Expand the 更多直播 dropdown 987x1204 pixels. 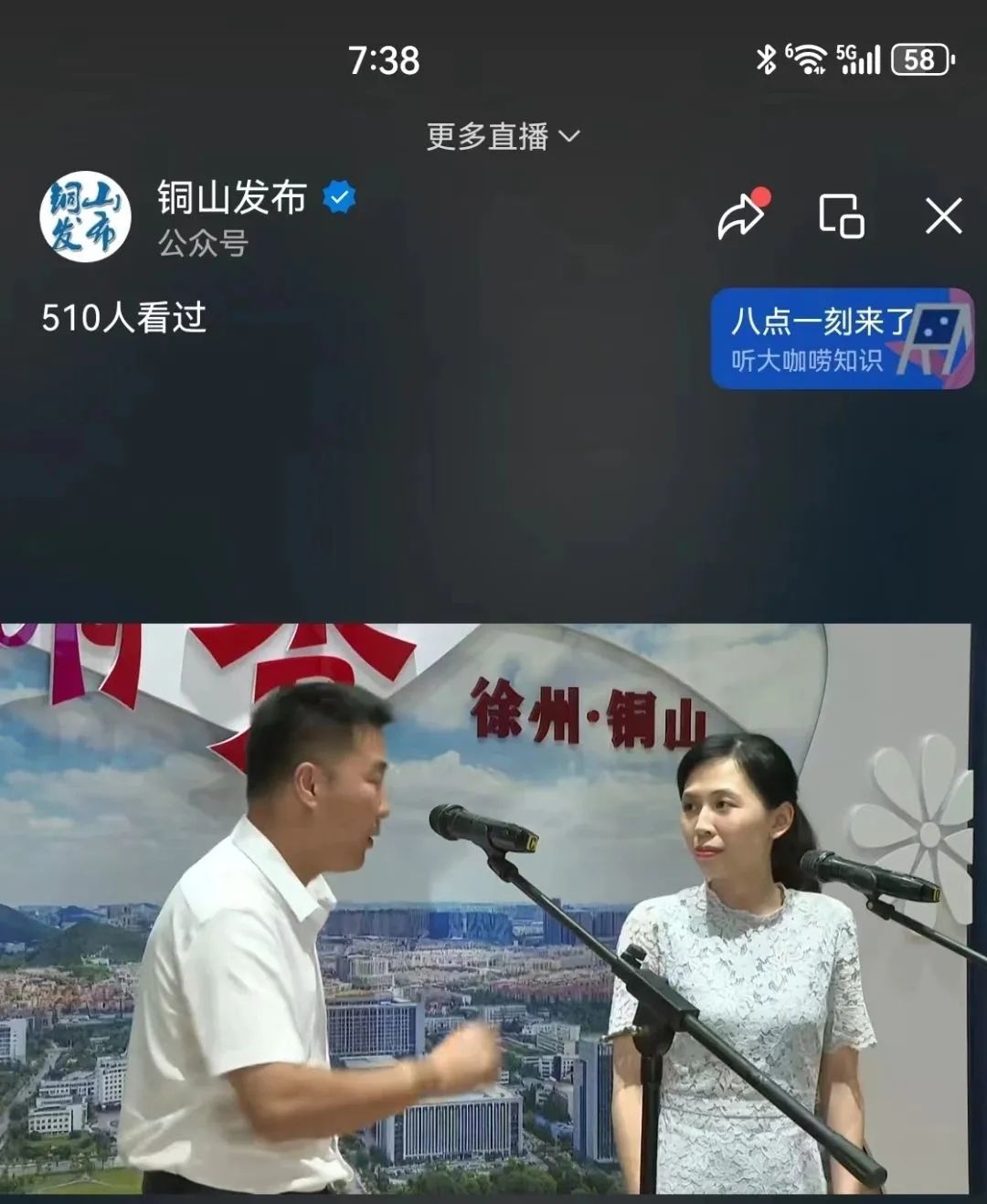pos(503,137)
